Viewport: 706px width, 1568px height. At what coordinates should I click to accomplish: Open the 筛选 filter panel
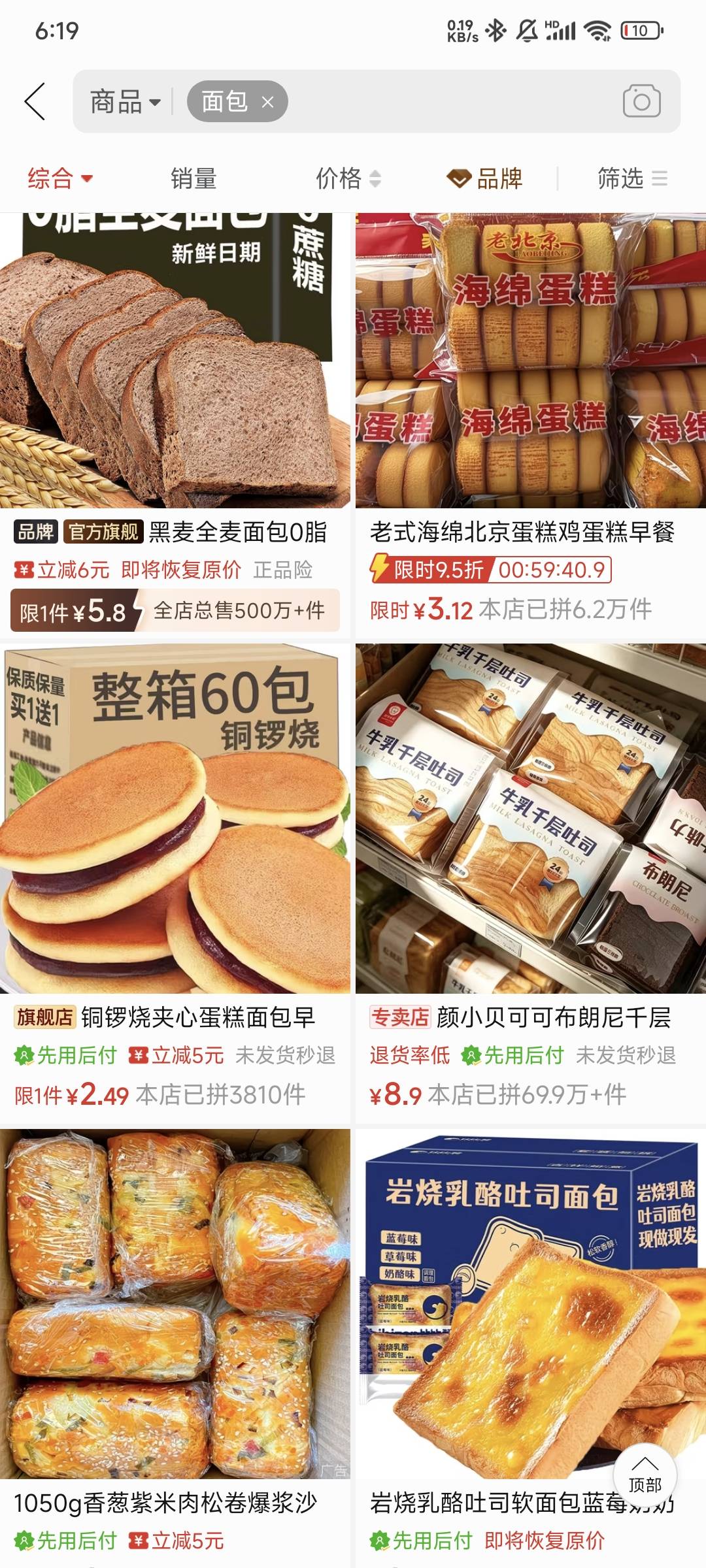[632, 178]
